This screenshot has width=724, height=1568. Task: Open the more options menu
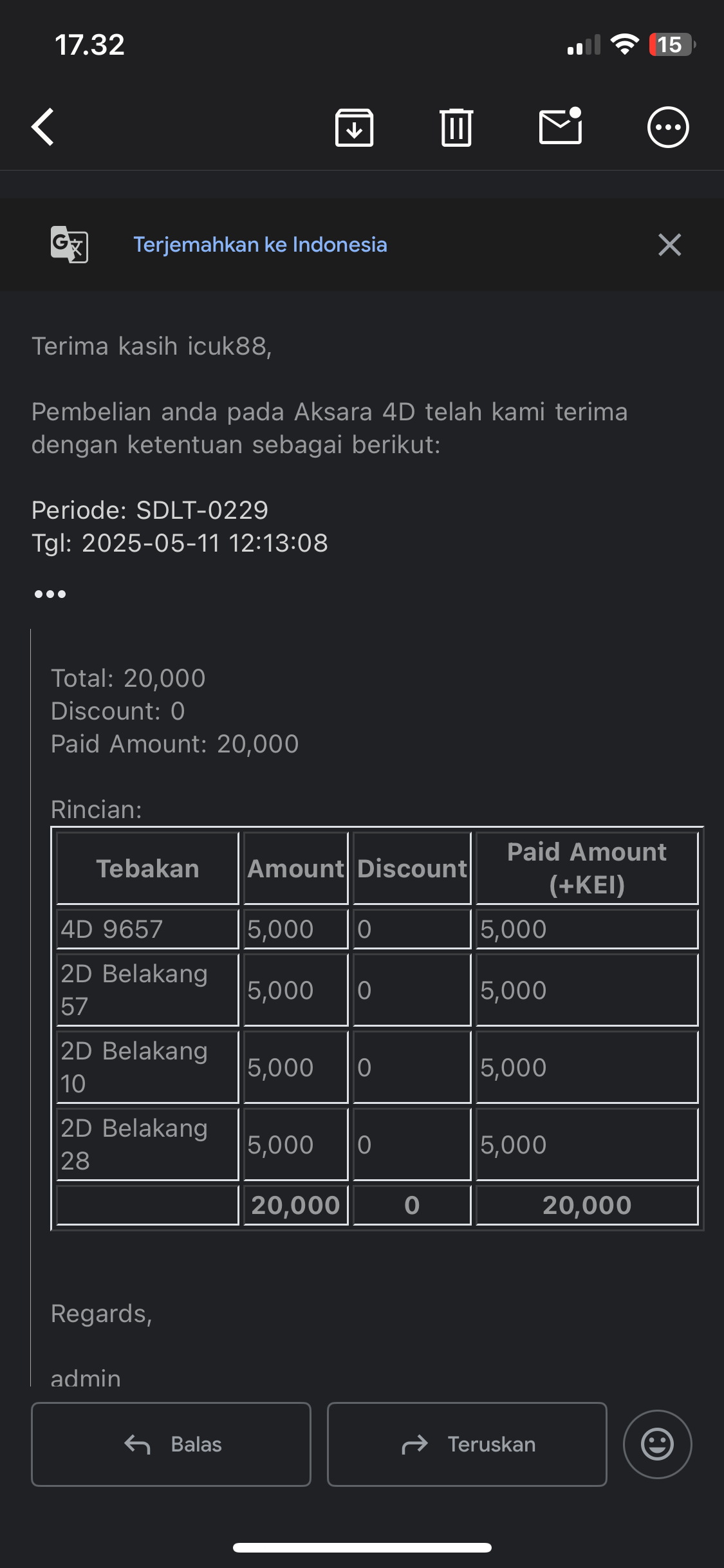pyautogui.click(x=667, y=127)
